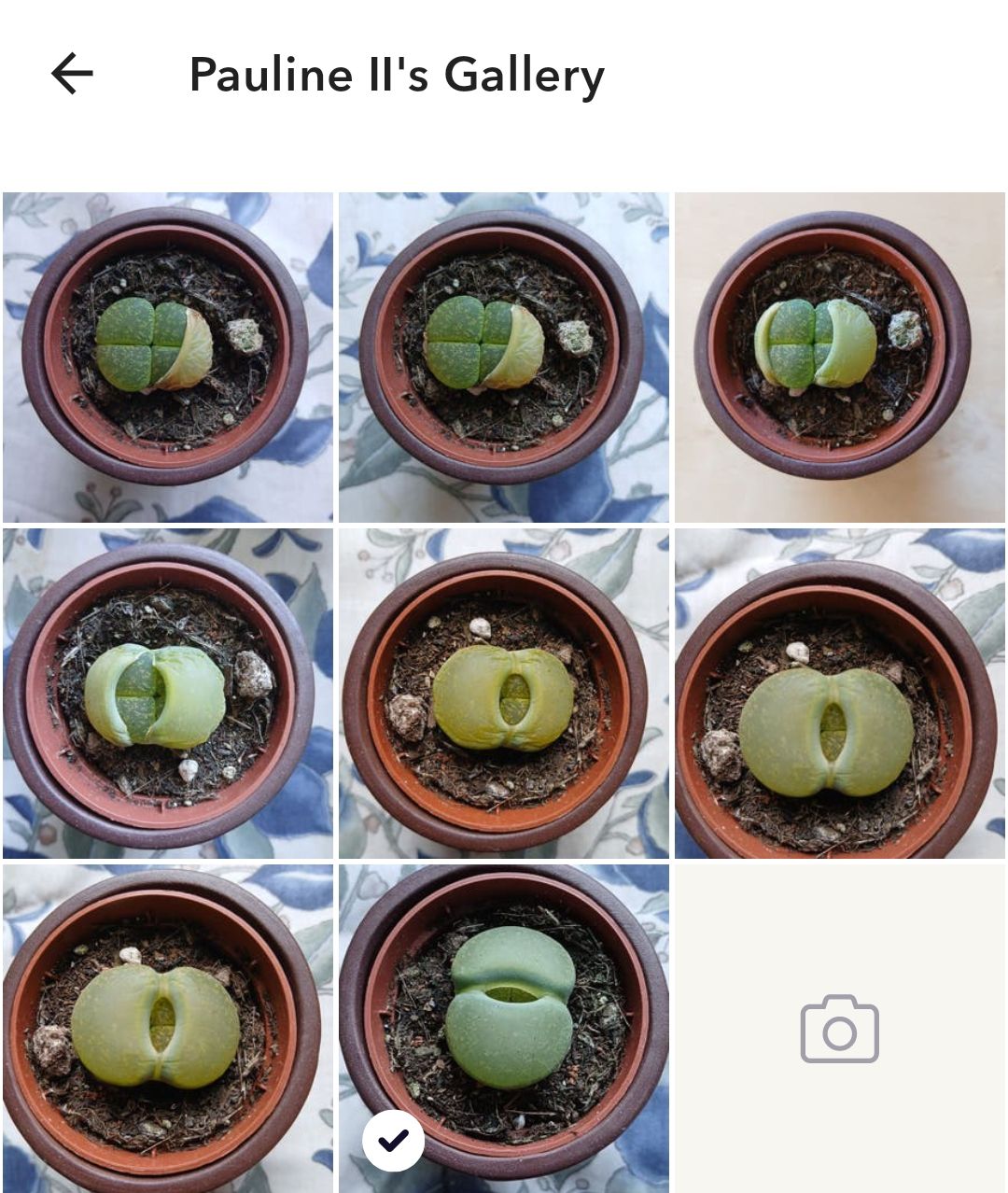Viewport: 1008px width, 1193px height.
Task: Go back from Pauline II's Gallery
Action: click(72, 74)
